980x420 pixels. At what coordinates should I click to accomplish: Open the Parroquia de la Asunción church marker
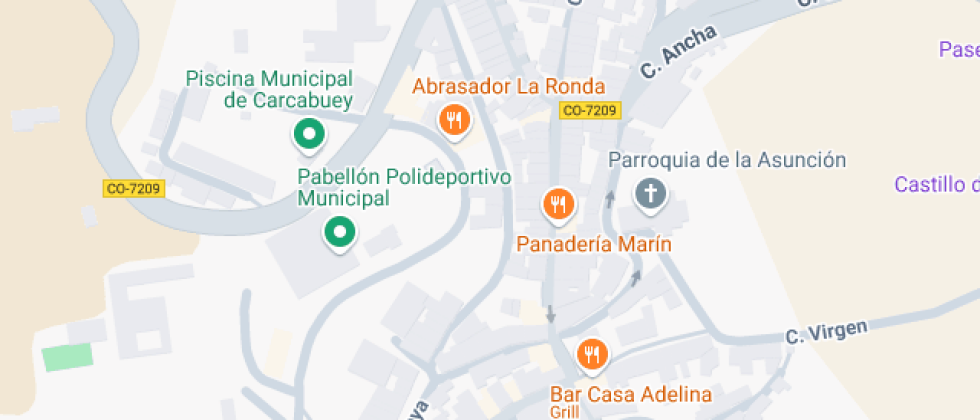click(x=650, y=193)
